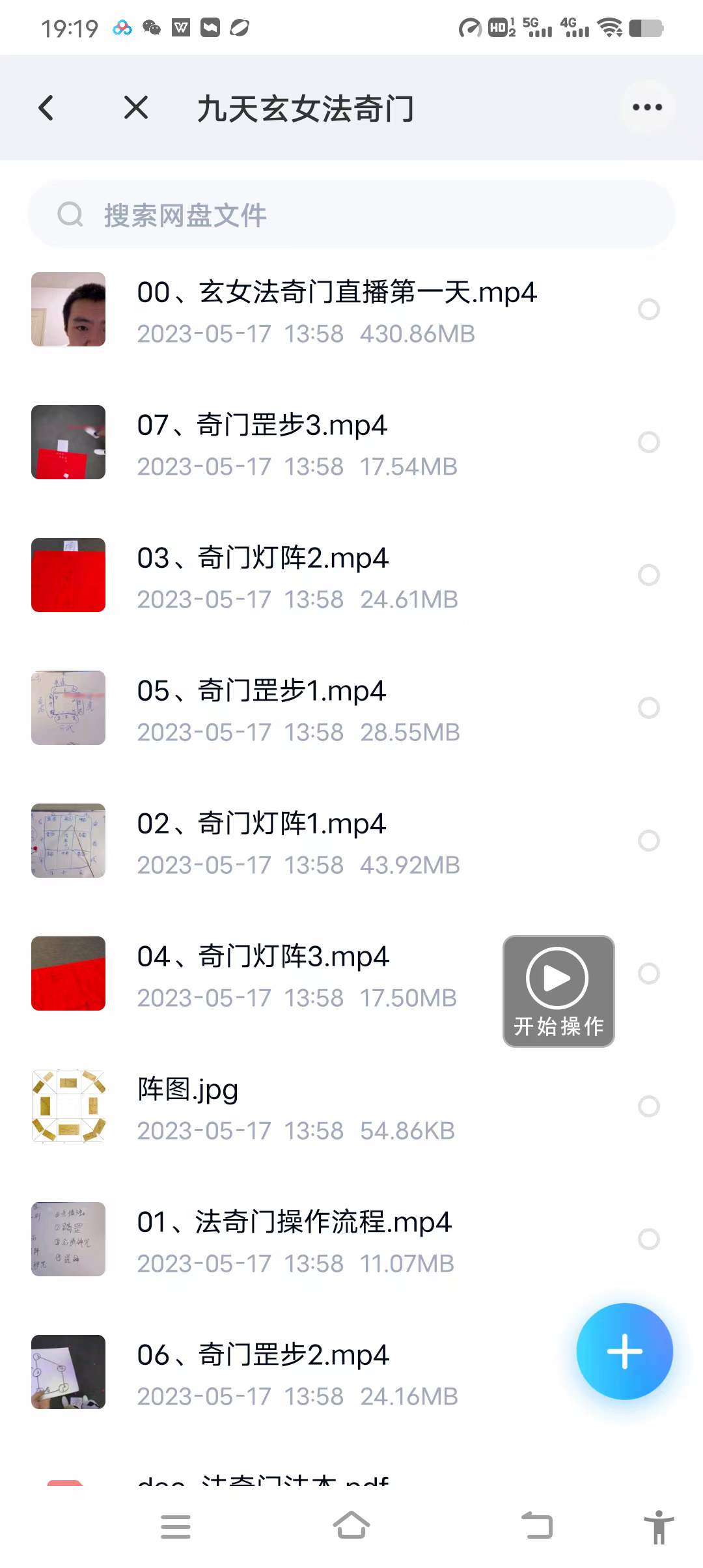The image size is (703, 1568).
Task: Open the three-dot more options menu
Action: click(x=646, y=107)
